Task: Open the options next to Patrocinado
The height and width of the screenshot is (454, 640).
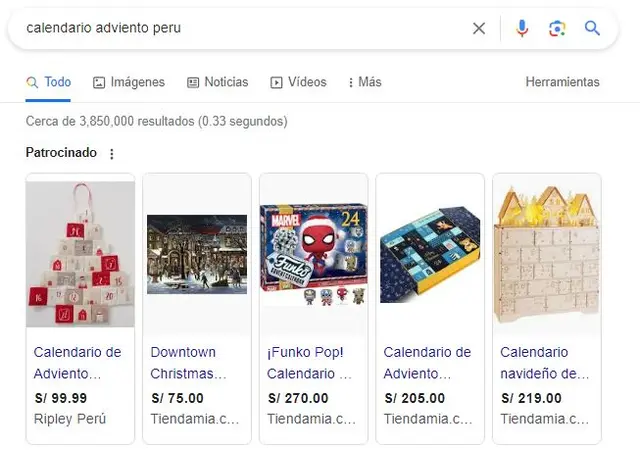Action: (112, 154)
